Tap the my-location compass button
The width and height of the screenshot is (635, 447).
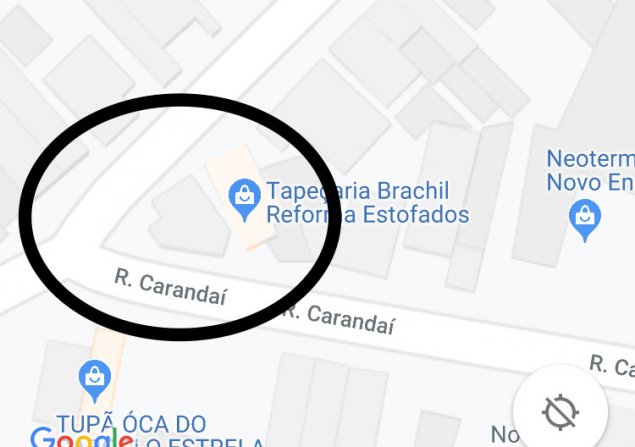point(561,412)
